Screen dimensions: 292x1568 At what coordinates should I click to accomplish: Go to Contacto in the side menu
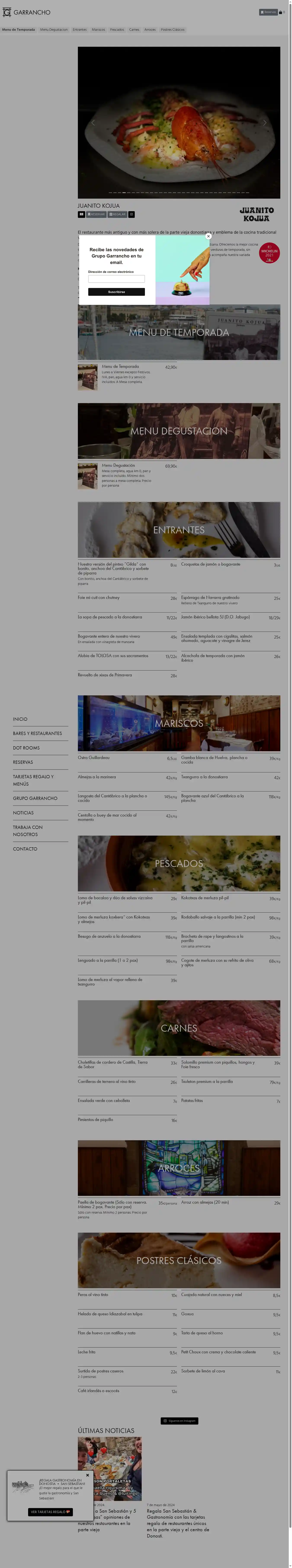click(25, 849)
